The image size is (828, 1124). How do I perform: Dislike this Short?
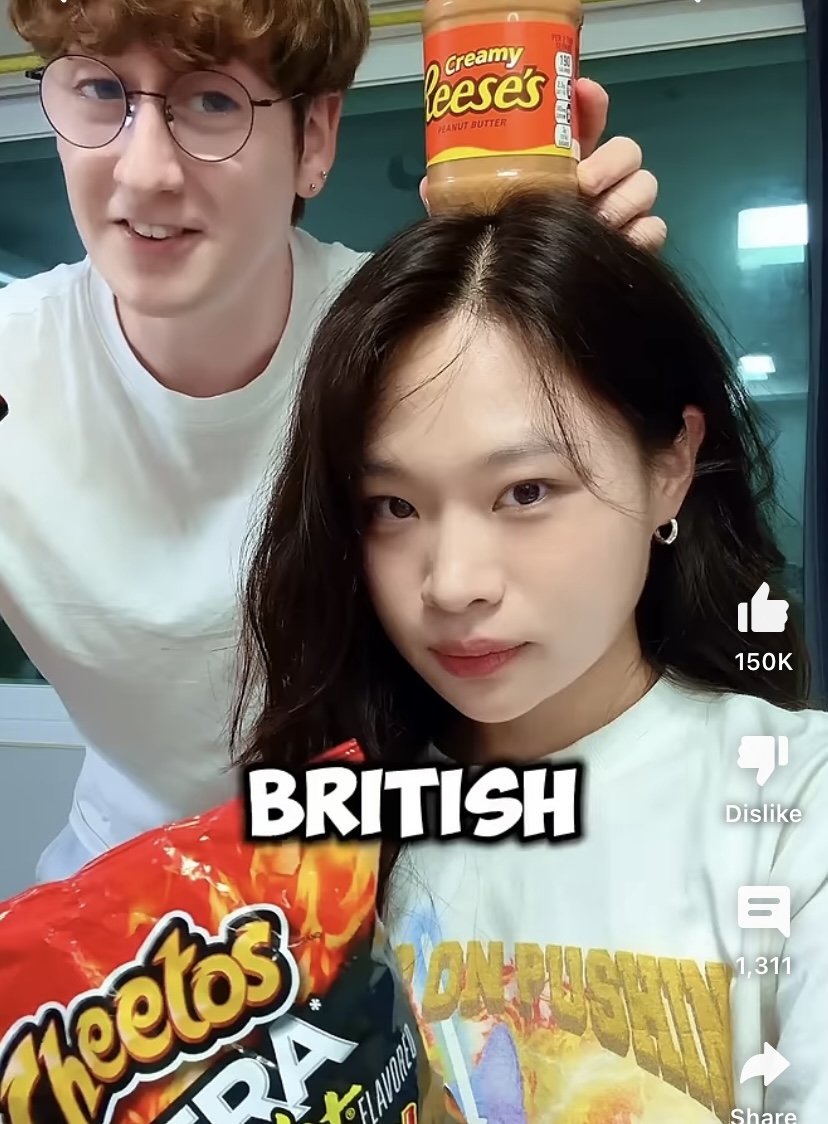763,761
